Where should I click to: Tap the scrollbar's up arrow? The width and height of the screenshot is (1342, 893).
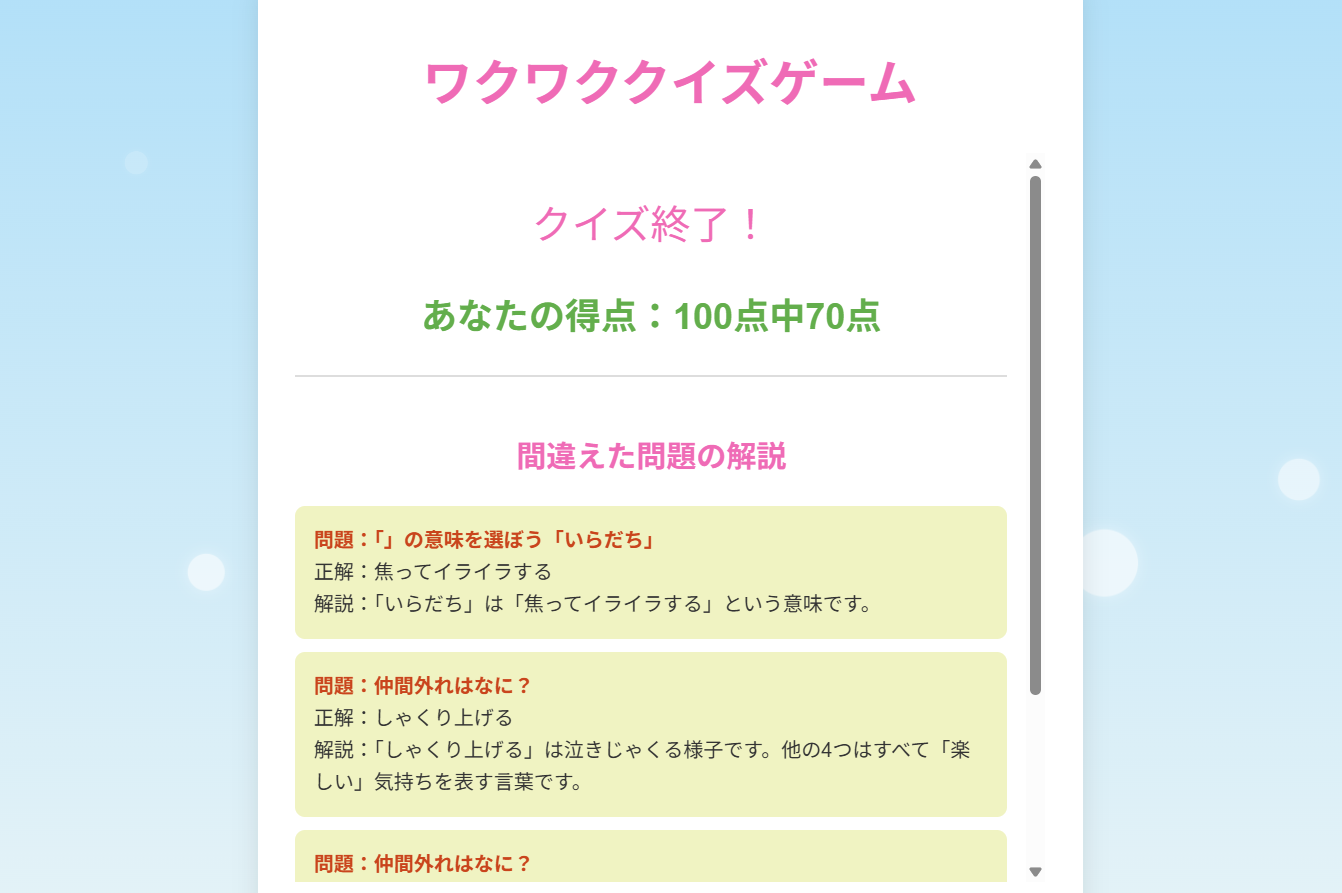coord(1035,164)
